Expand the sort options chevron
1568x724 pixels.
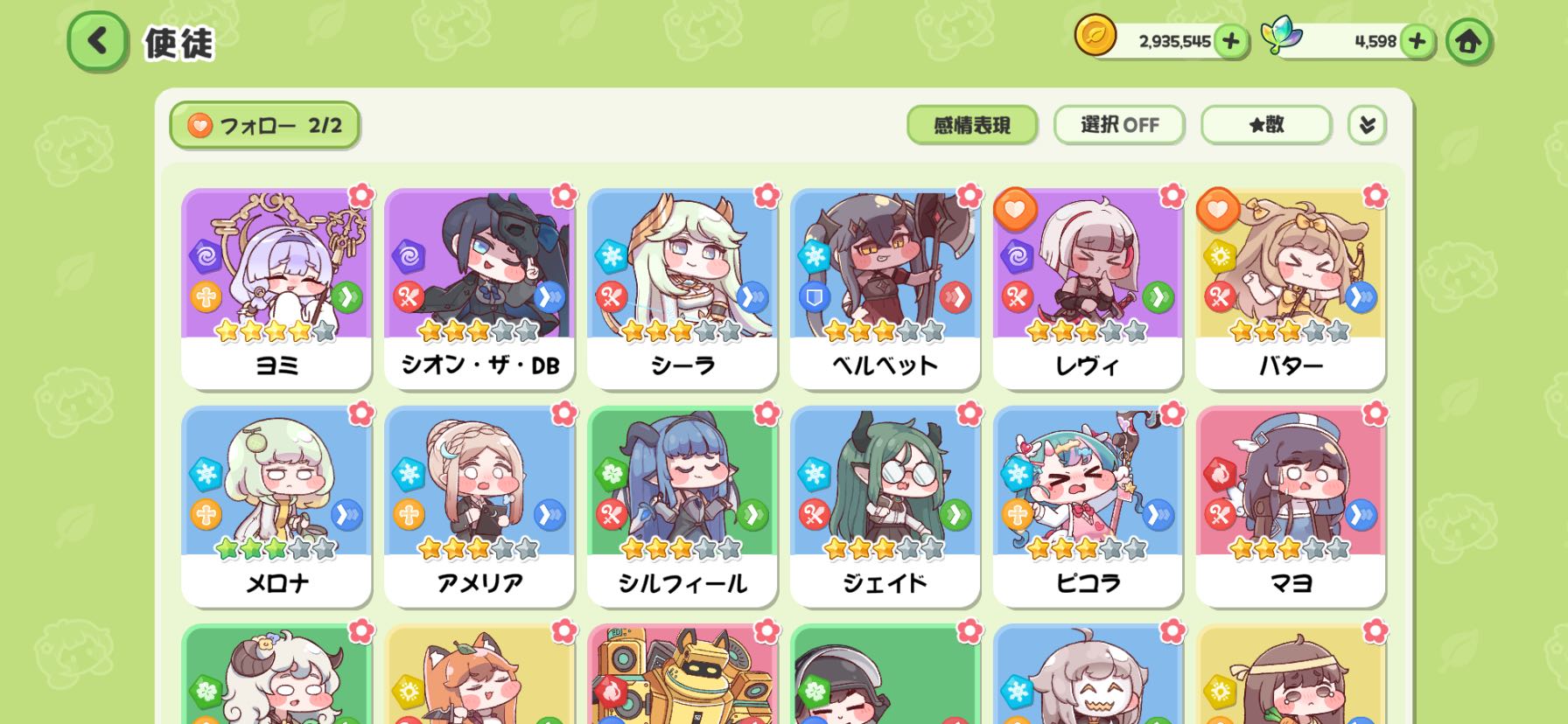pyautogui.click(x=1367, y=125)
